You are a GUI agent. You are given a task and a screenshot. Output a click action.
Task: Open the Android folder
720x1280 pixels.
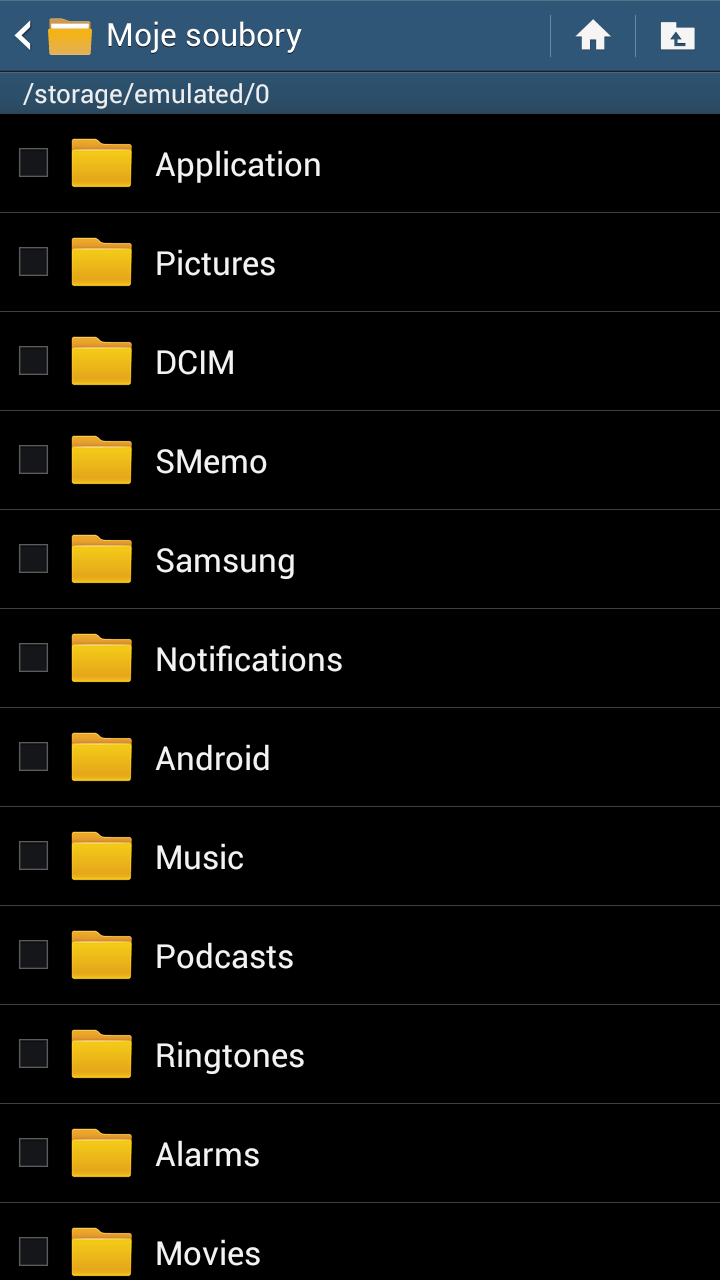coord(212,757)
